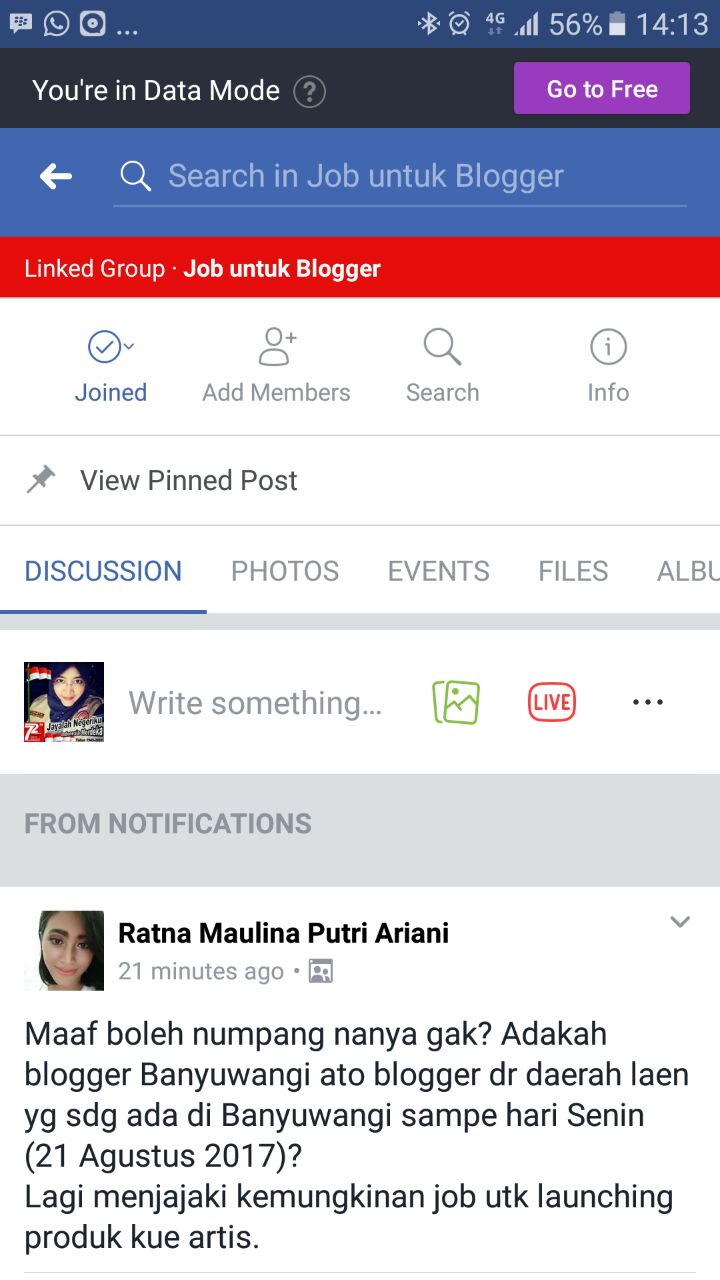Viewport: 720px width, 1280px height.
Task: View group Info
Action: point(608,367)
